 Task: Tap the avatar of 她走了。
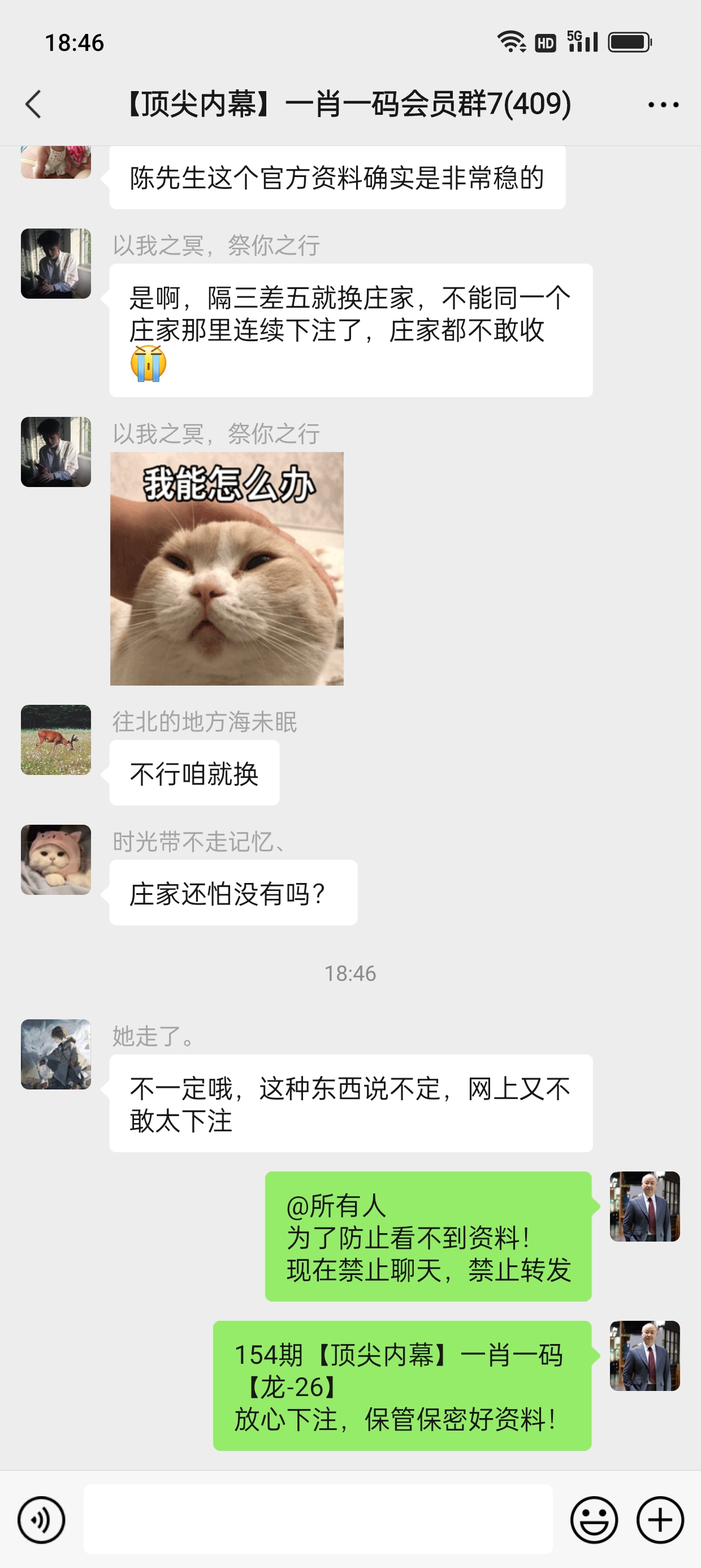pyautogui.click(x=56, y=1054)
